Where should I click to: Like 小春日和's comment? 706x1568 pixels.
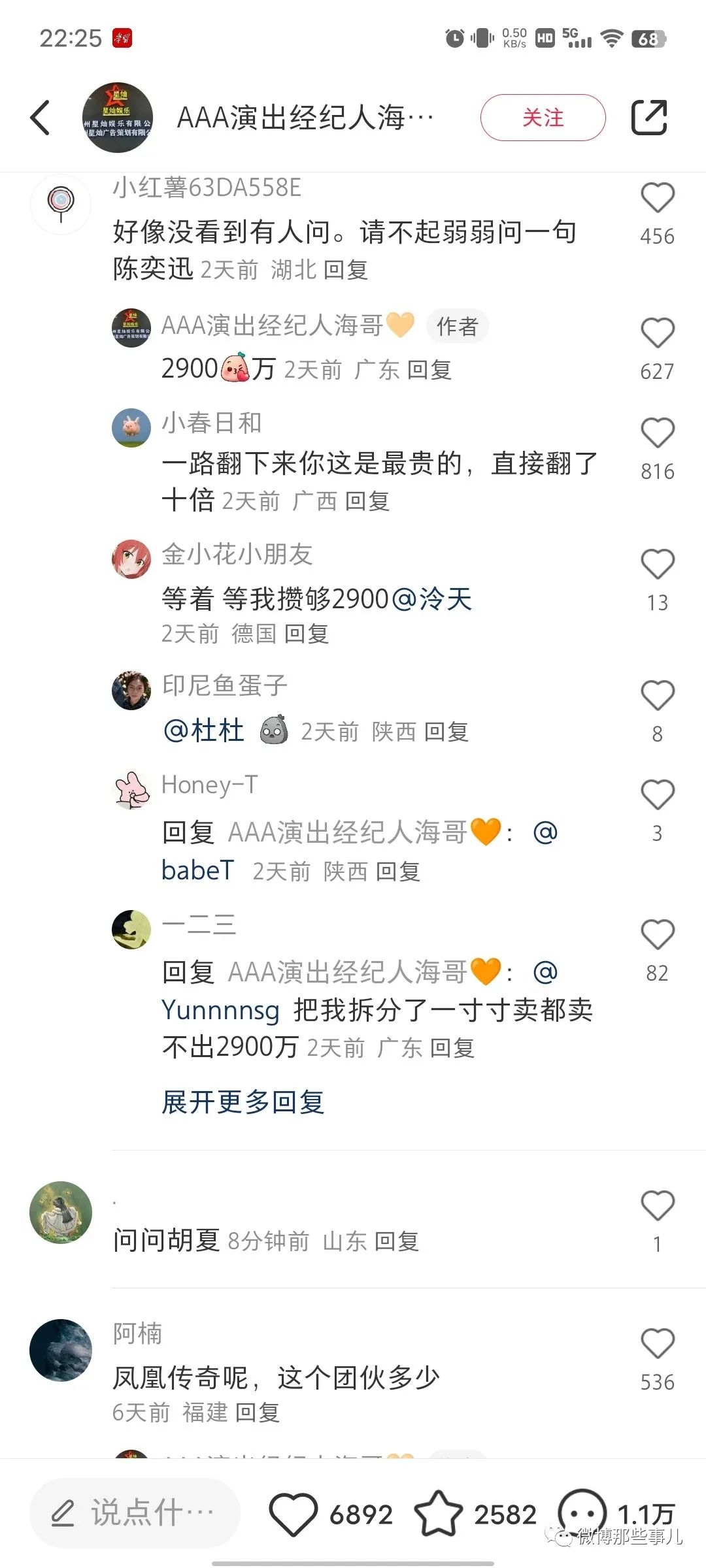pos(657,433)
